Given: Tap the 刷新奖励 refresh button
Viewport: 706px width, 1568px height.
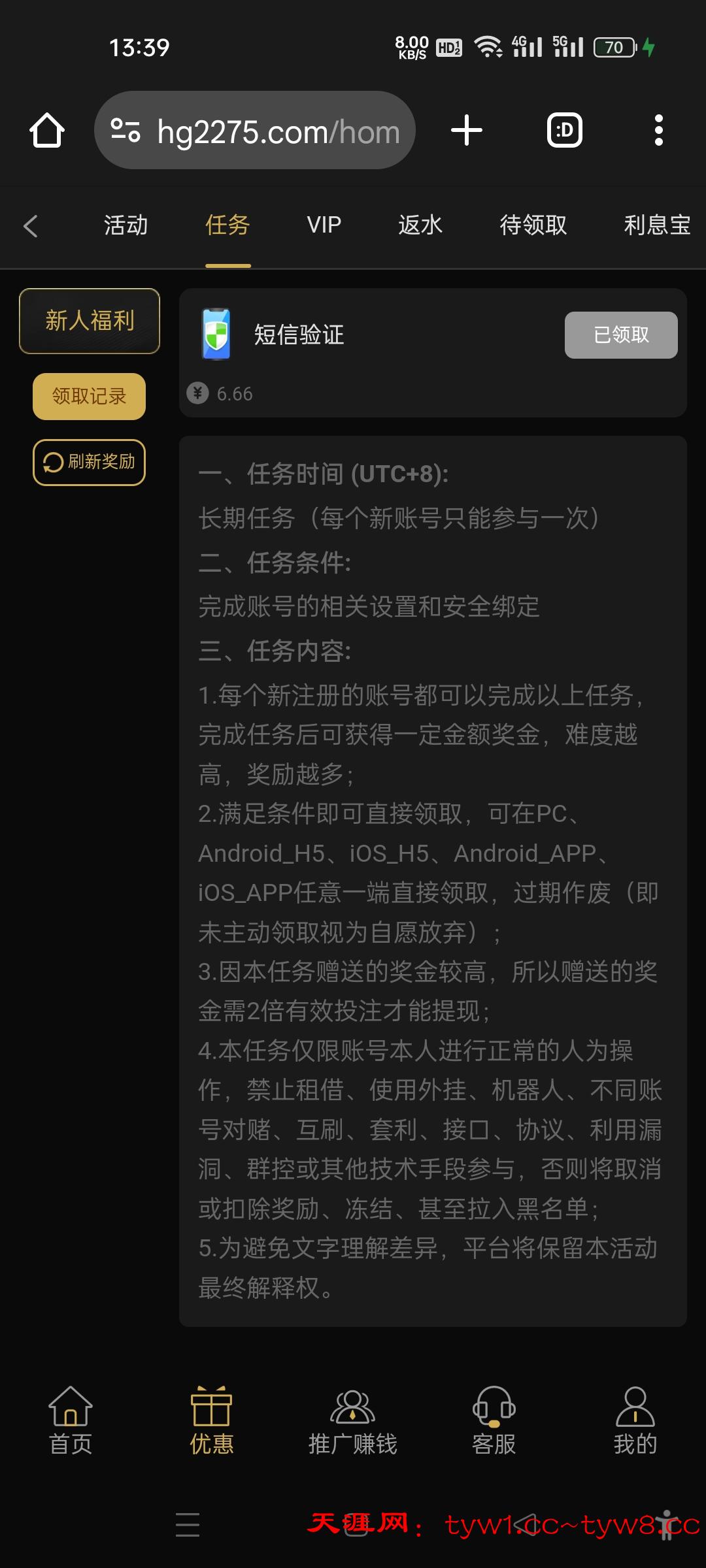Looking at the screenshot, I should (89, 462).
